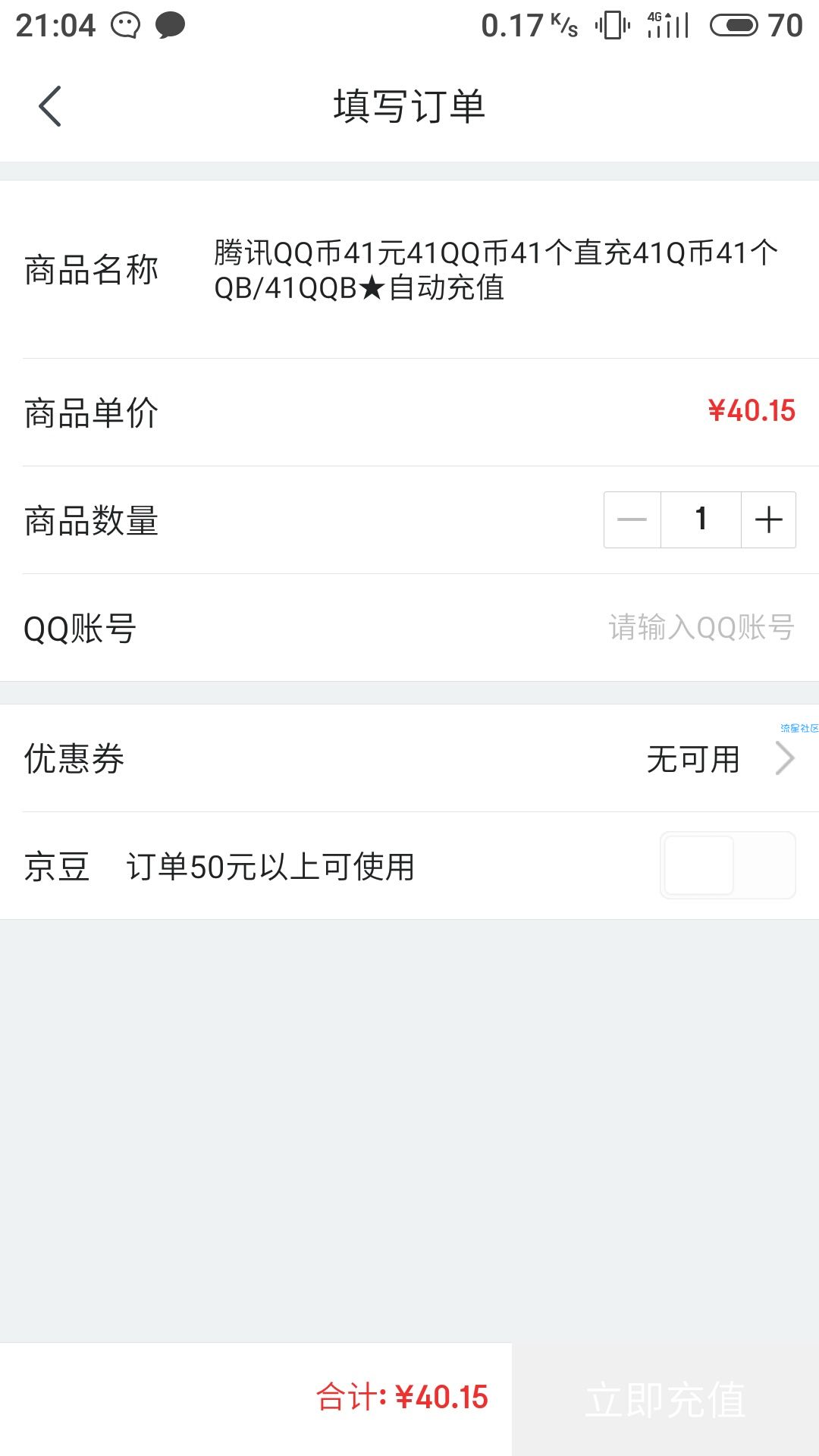Tap the 立即充值 button
This screenshot has height=1456, width=819.
click(x=666, y=1399)
